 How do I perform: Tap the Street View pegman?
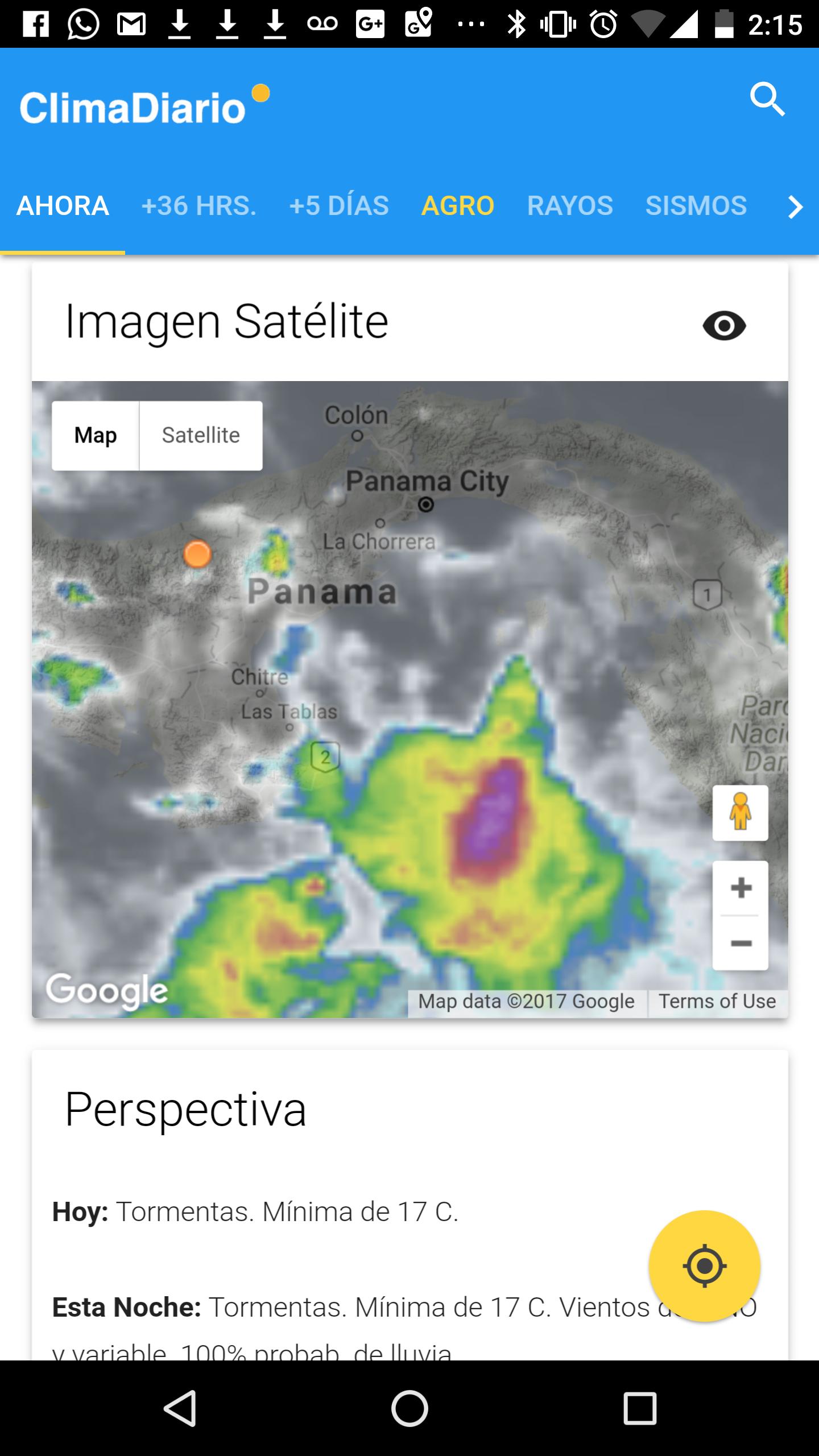[740, 813]
